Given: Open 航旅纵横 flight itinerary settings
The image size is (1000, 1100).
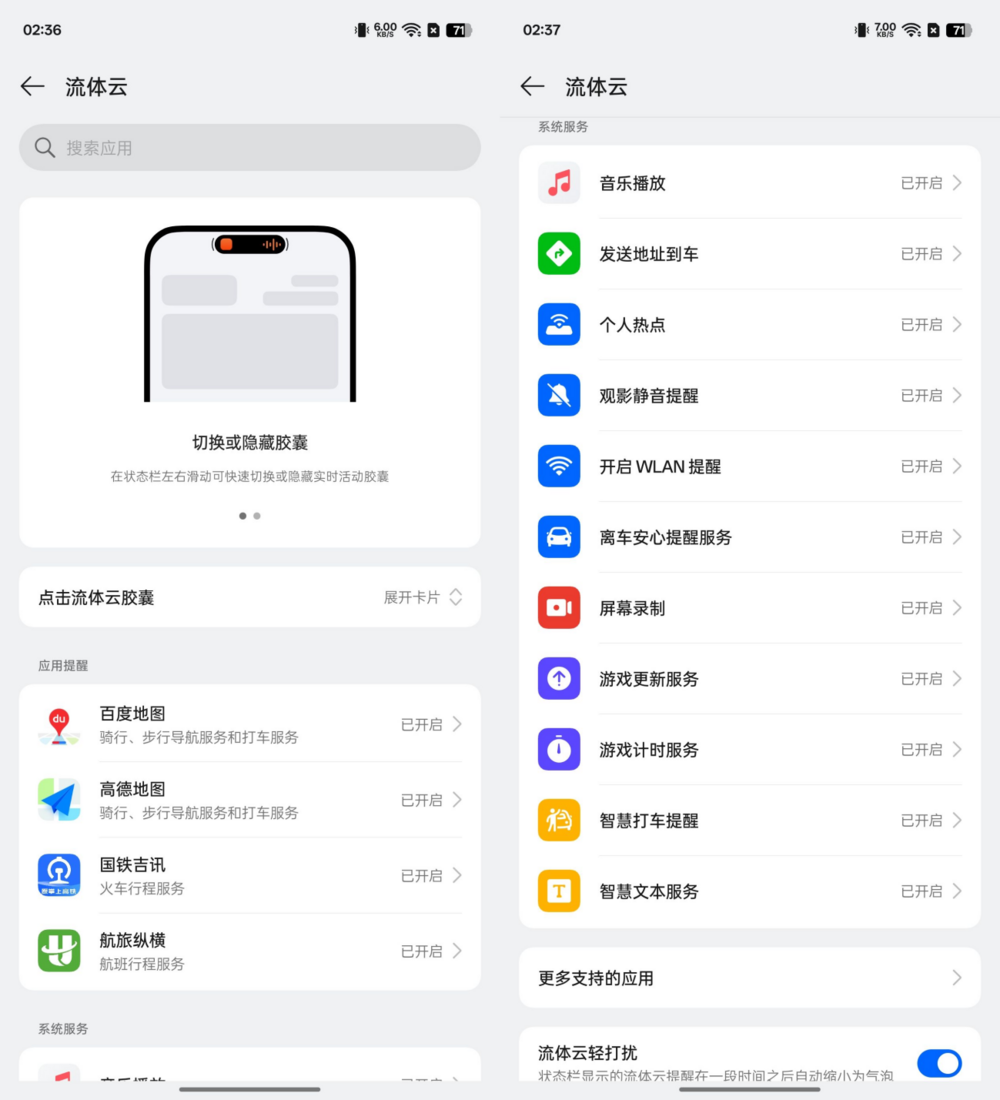Looking at the screenshot, I should (x=250, y=951).
